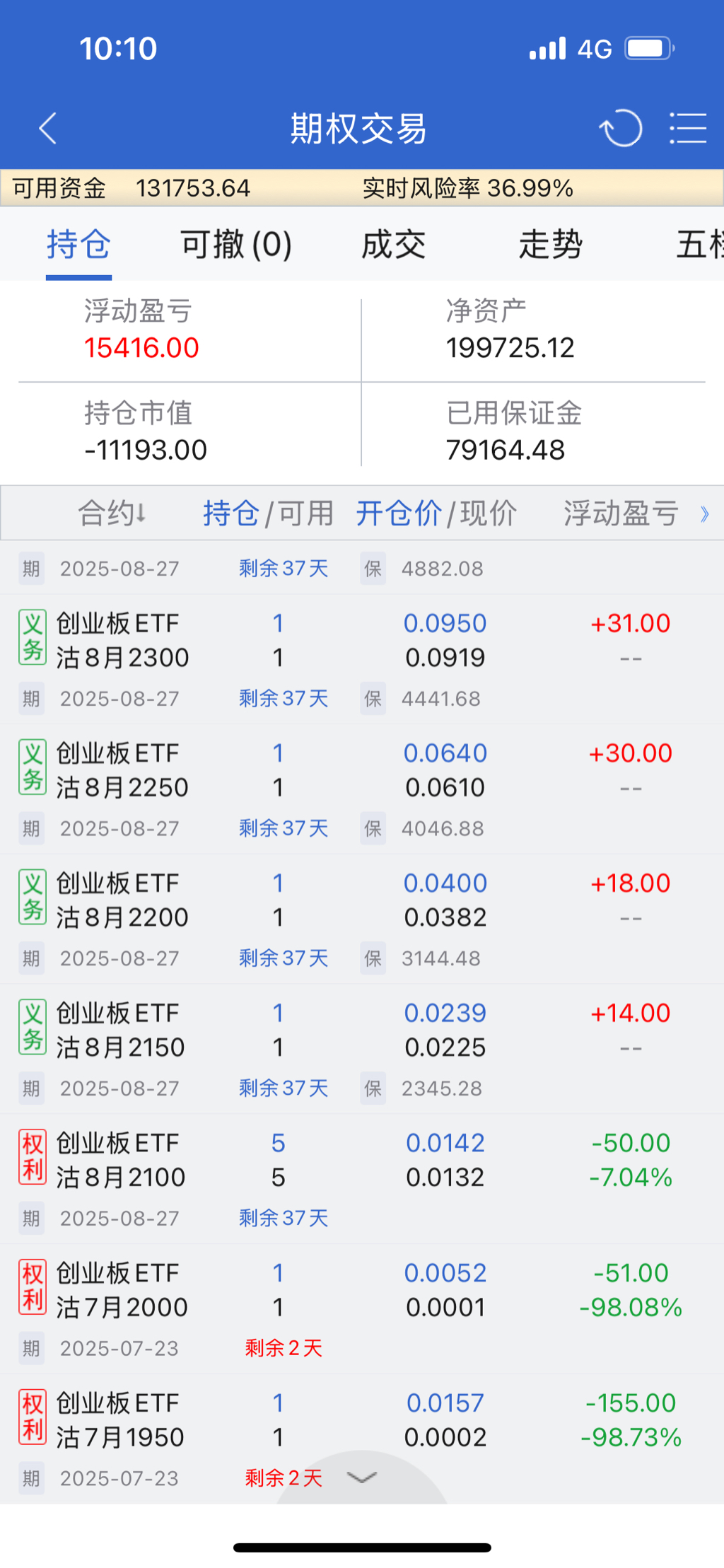Open 创业板ETF 沽8月2300 position
724x1568 pixels.
pos(122,641)
